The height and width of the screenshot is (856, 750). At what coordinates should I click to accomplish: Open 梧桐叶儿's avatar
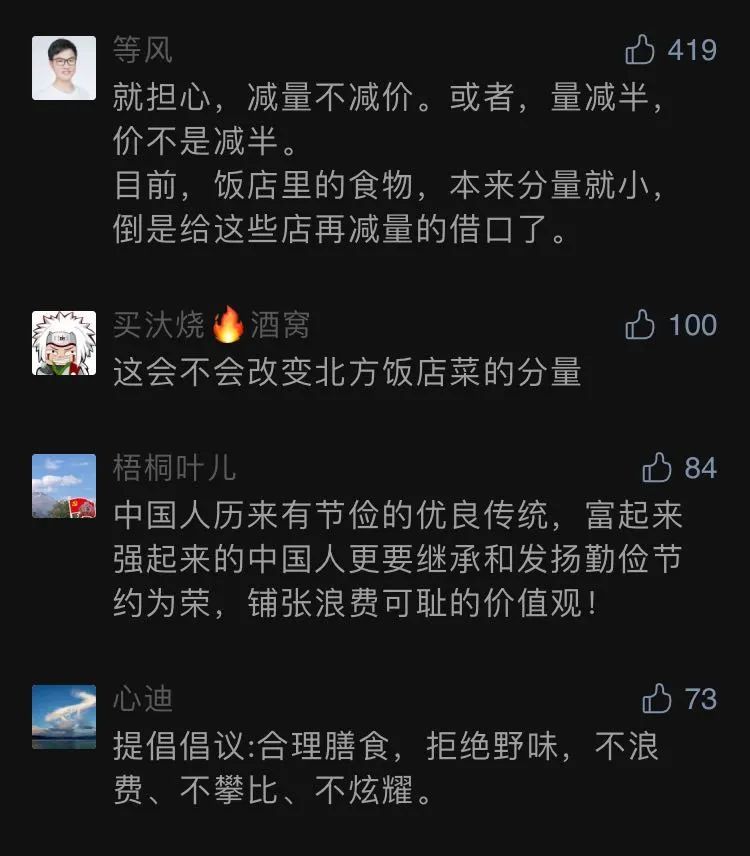[x=64, y=486]
